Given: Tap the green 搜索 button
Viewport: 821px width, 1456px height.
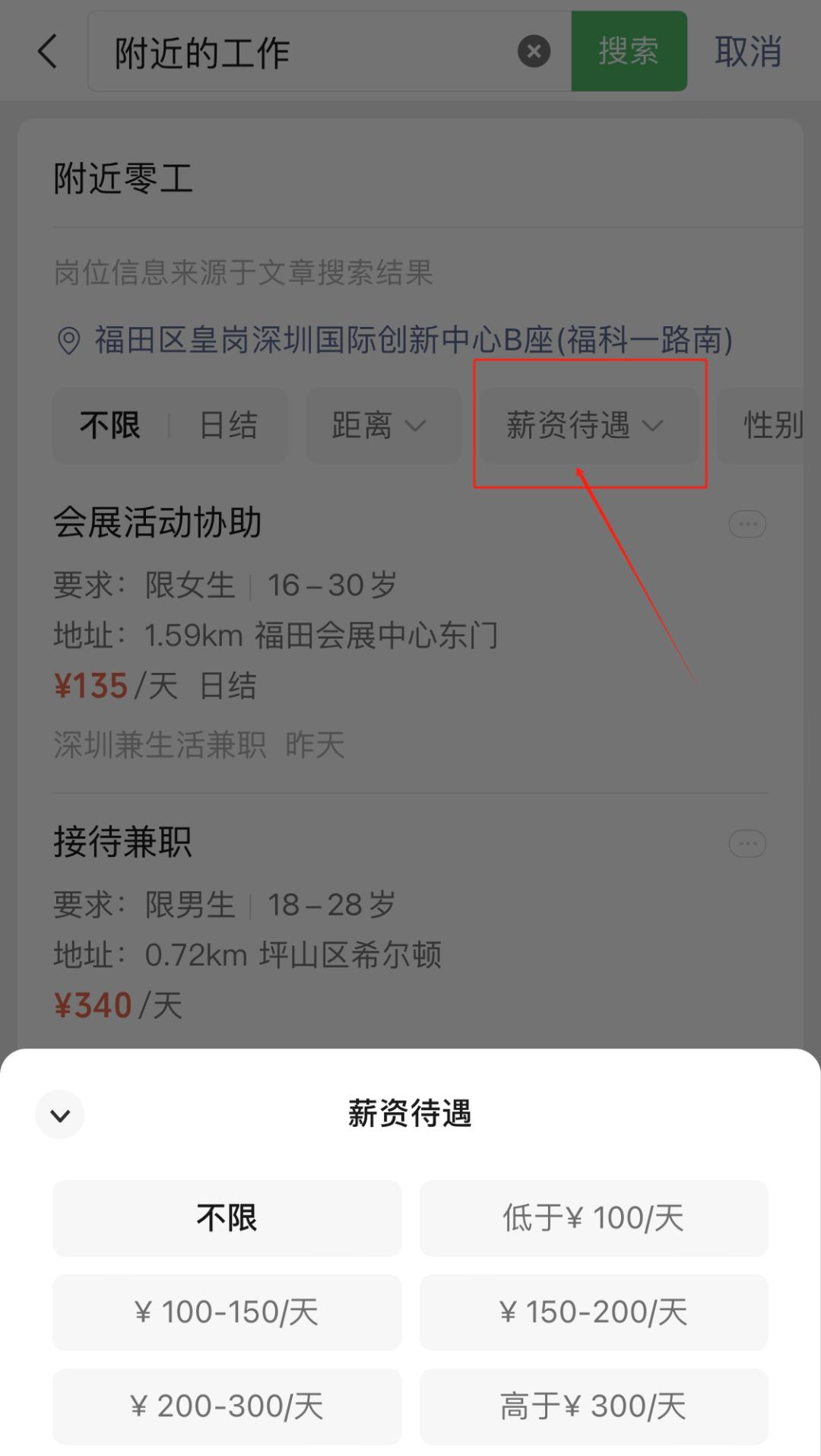Looking at the screenshot, I should tap(629, 52).
